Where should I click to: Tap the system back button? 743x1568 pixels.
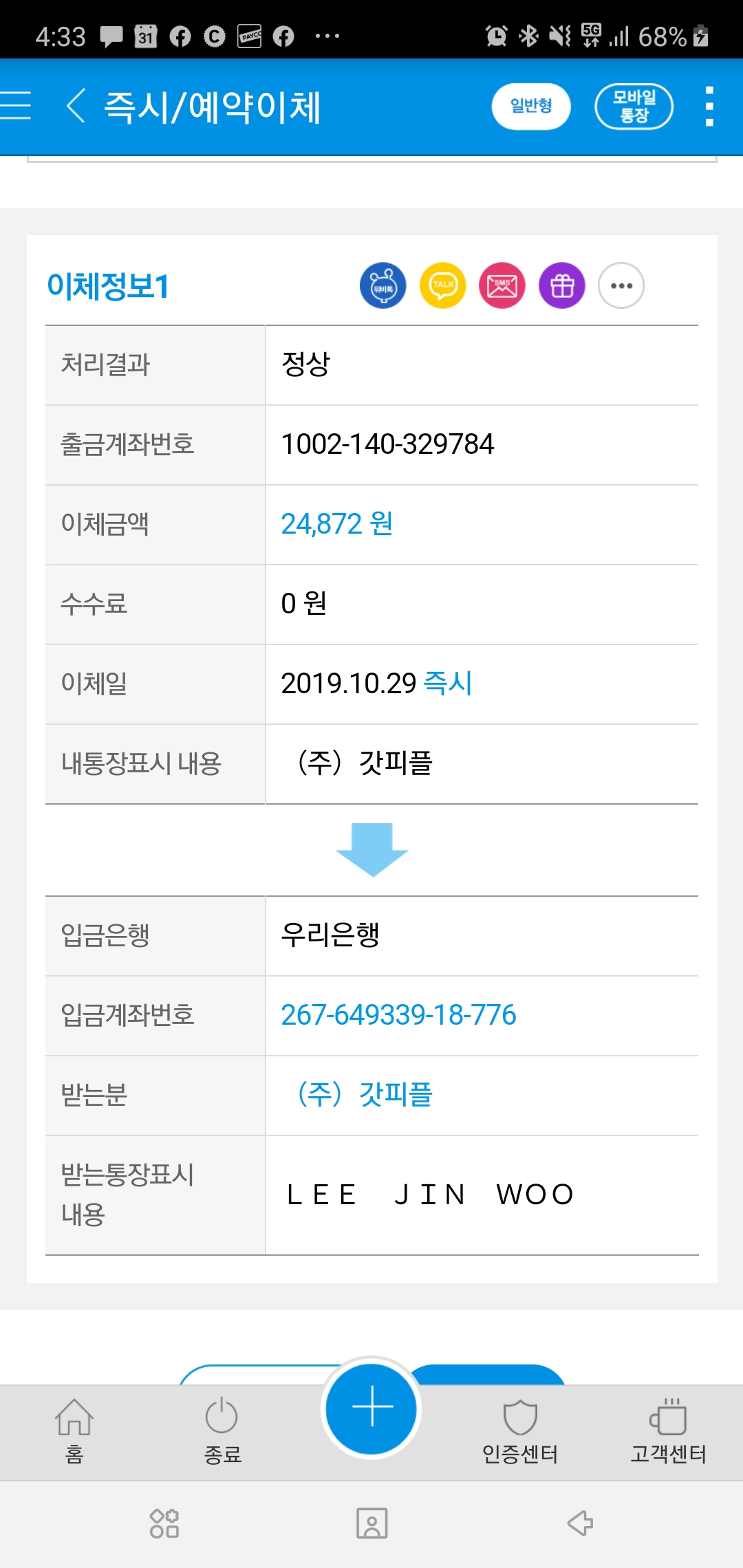(x=580, y=1523)
